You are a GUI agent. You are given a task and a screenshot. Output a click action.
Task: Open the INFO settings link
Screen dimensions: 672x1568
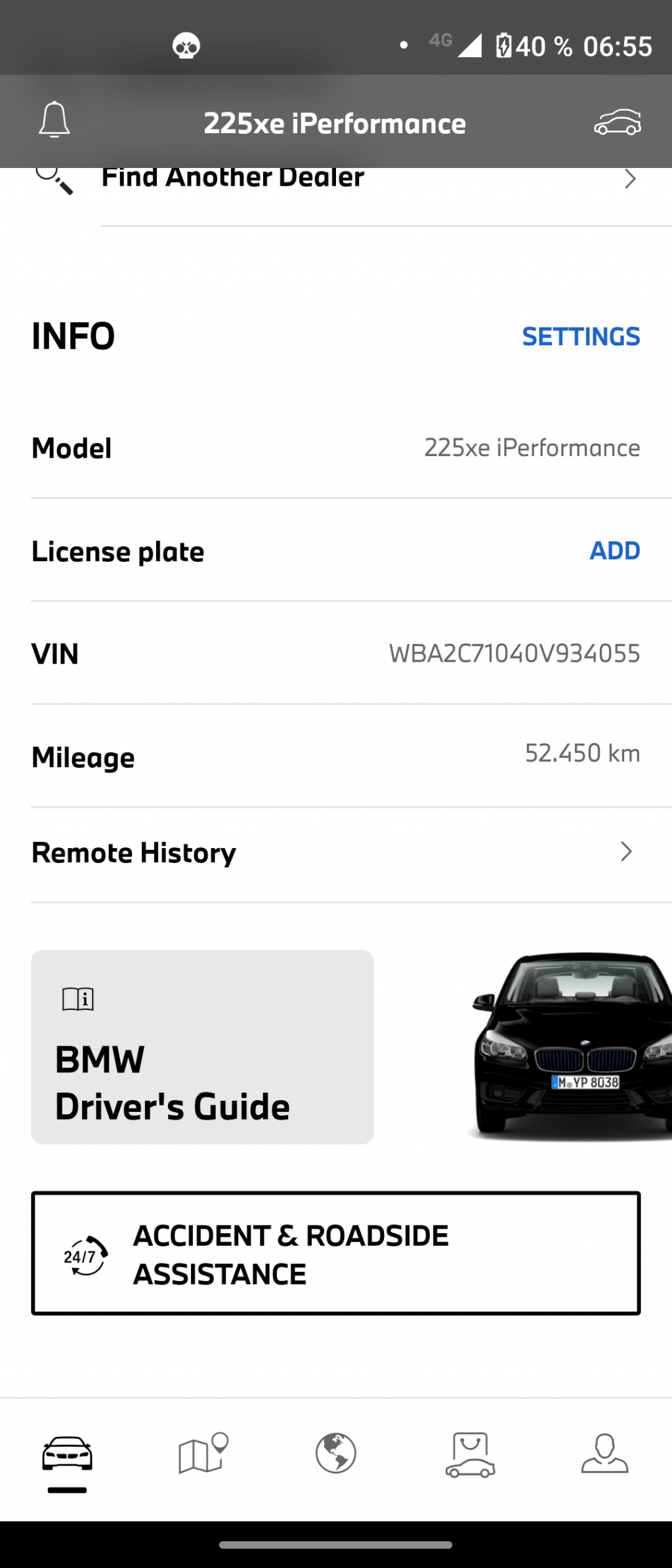coord(580,337)
